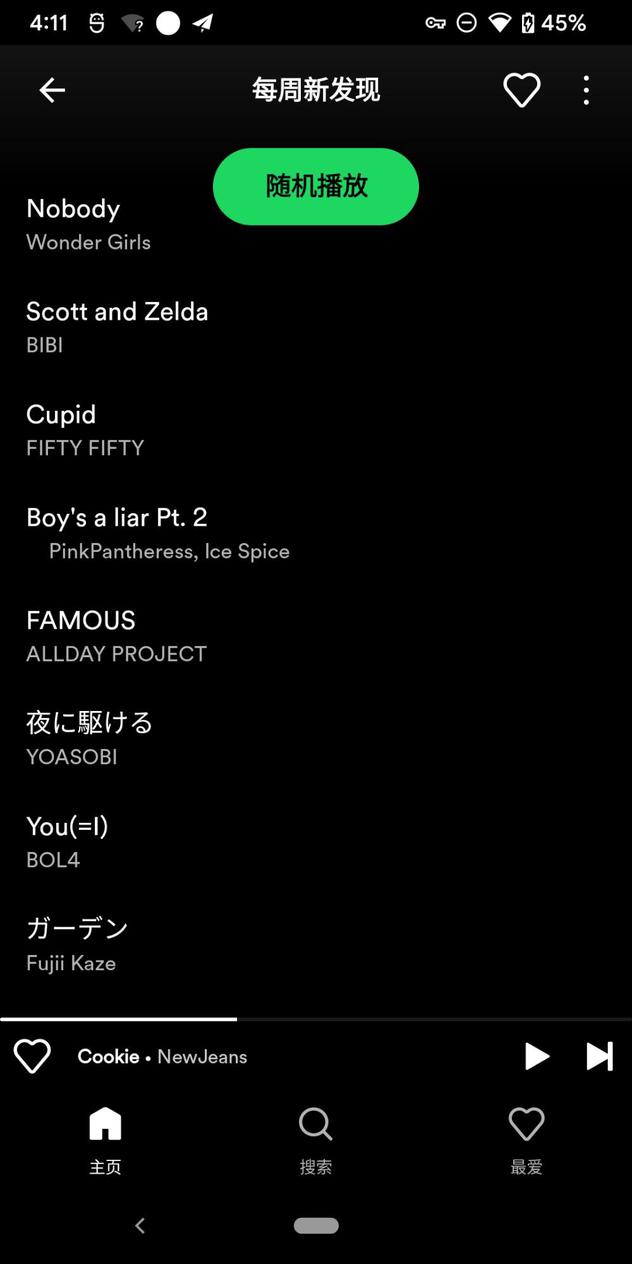The width and height of the screenshot is (632, 1264).
Task: Like the Cookie track in mini player
Action: point(32,1056)
